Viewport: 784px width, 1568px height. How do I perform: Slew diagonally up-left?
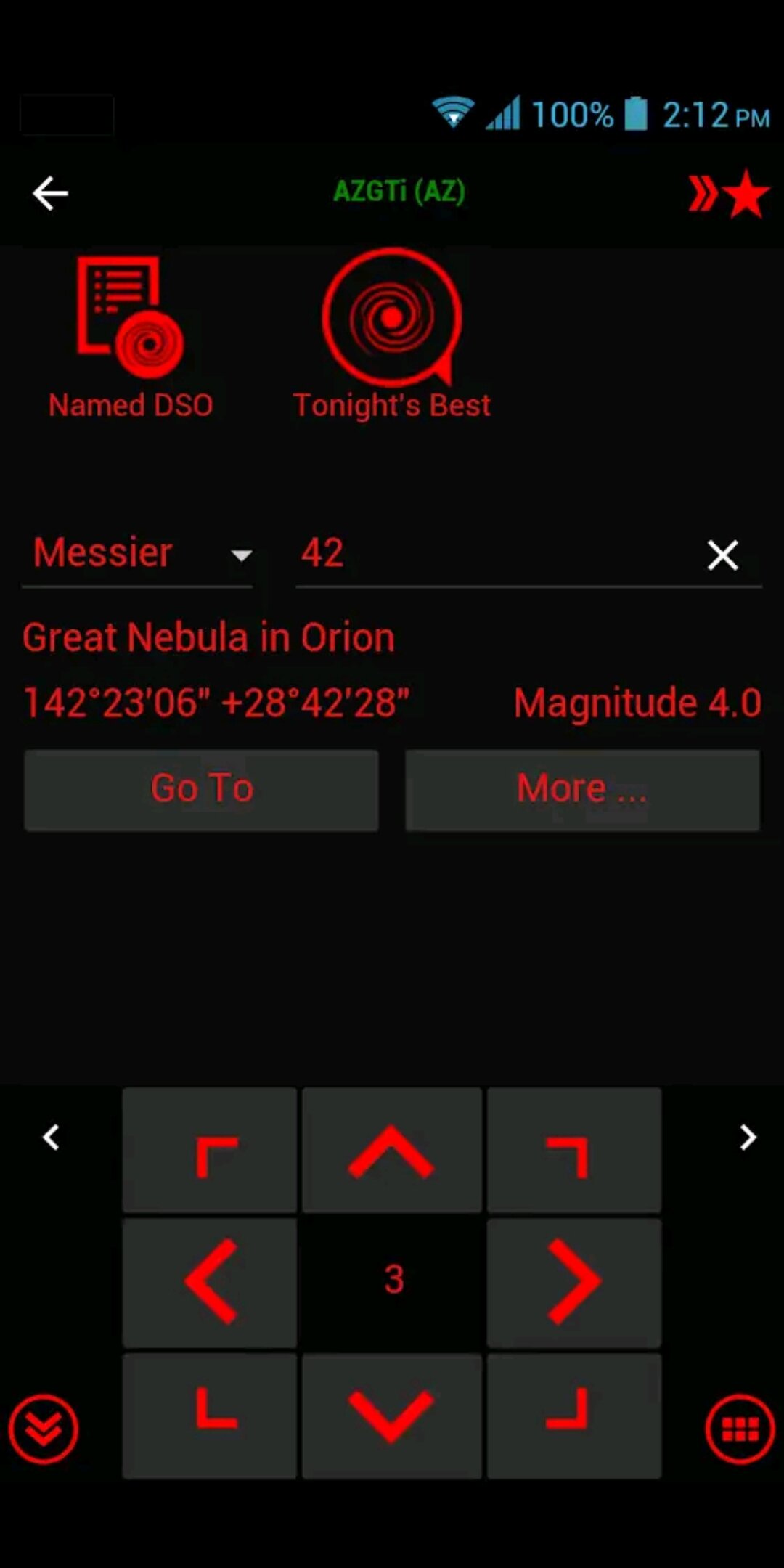click(x=210, y=1150)
